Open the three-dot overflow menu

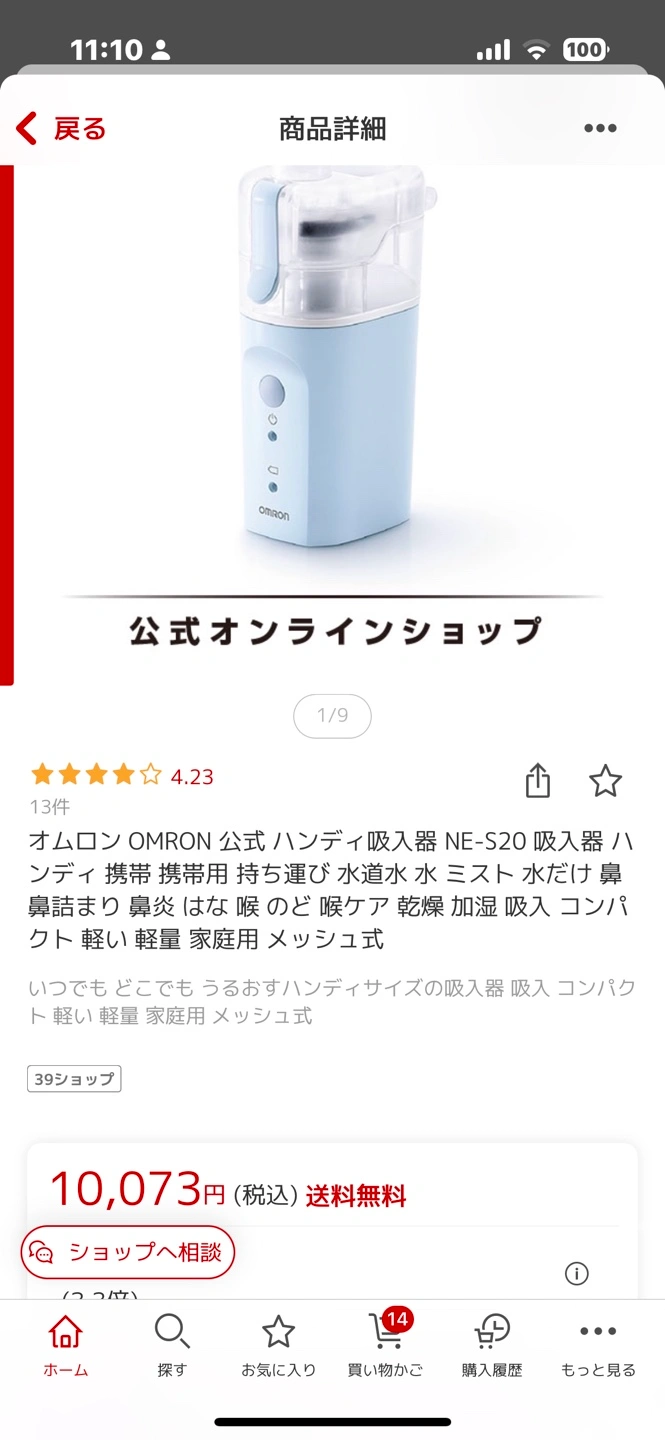pyautogui.click(x=599, y=128)
